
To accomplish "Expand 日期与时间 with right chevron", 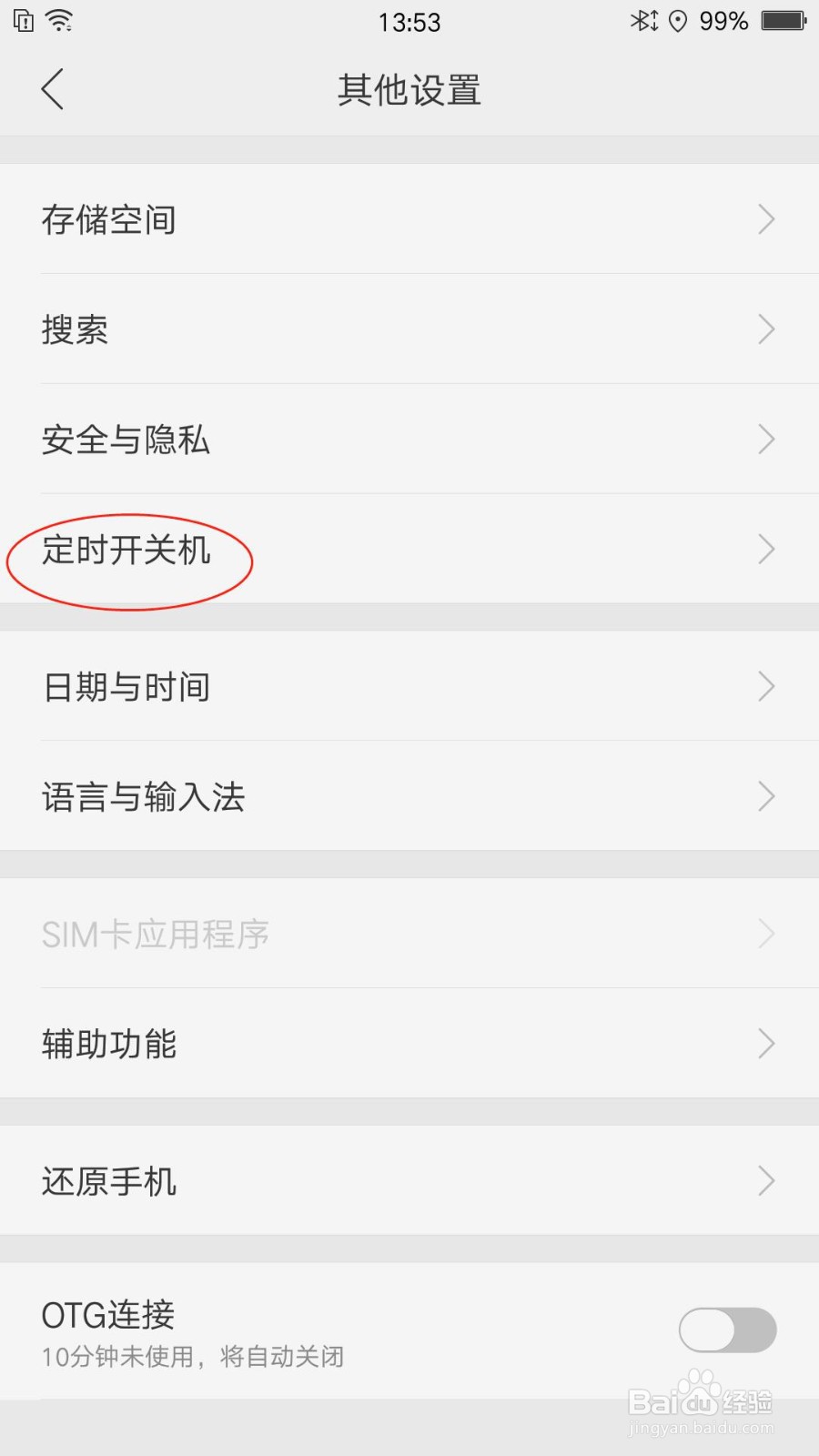I will 767,686.
